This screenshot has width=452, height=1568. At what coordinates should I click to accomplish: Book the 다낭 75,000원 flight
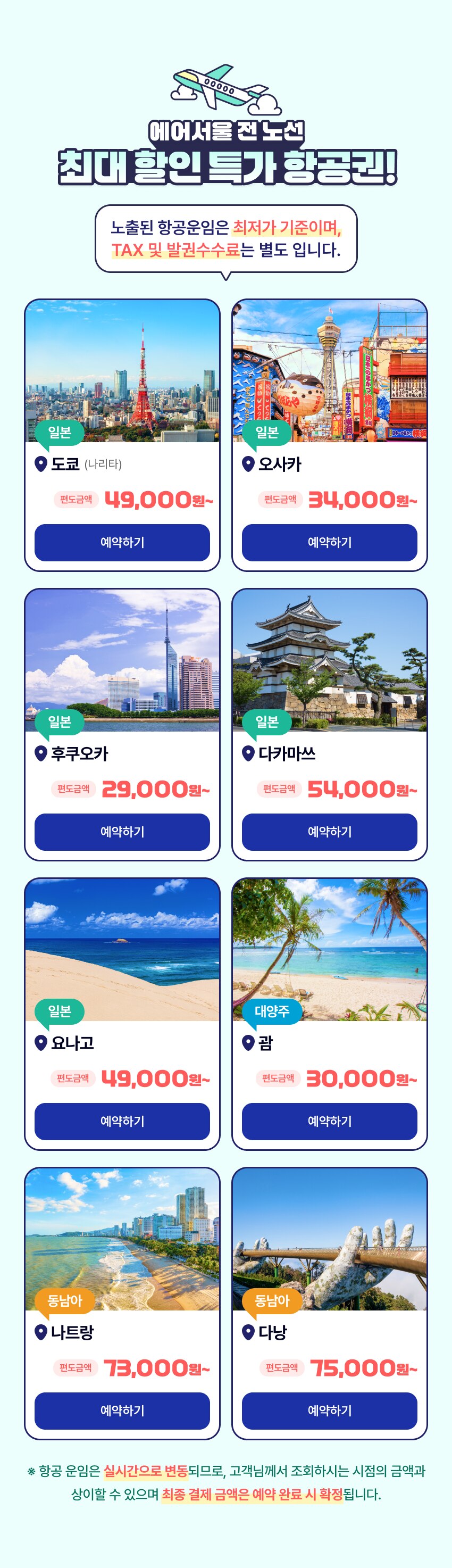coord(329,1411)
